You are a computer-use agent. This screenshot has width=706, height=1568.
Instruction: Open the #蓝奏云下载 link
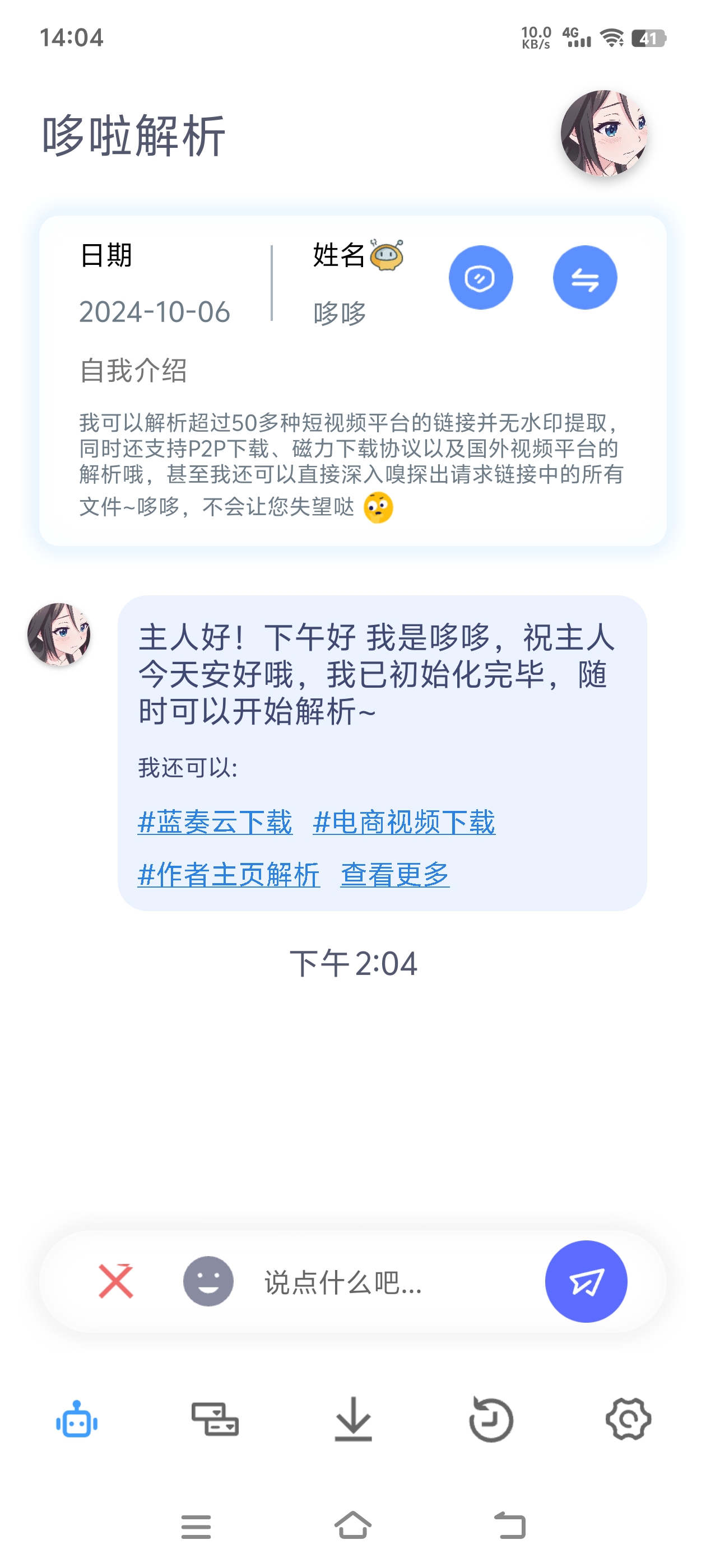[x=215, y=822]
